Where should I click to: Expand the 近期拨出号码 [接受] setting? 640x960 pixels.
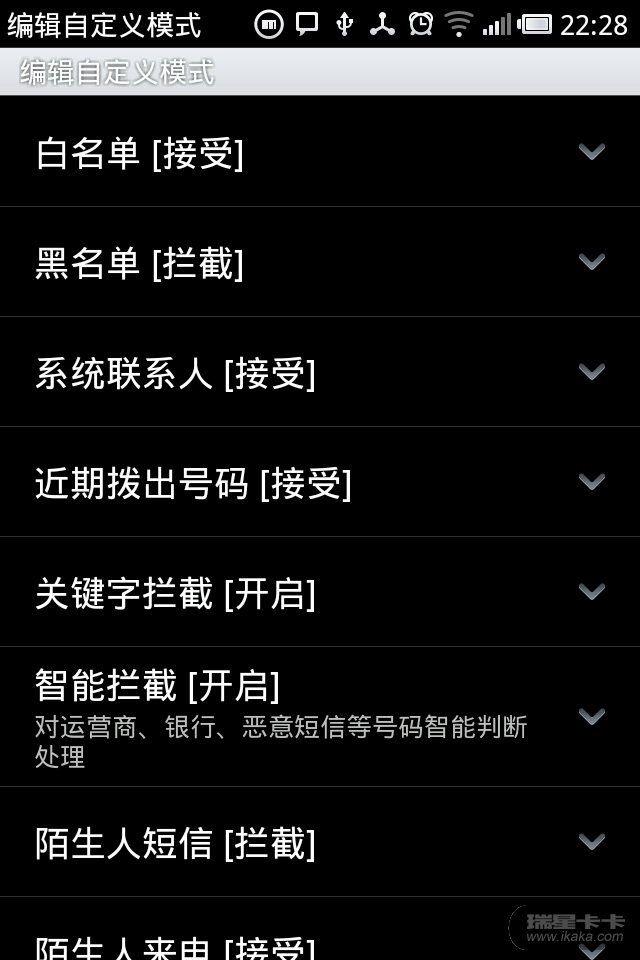pyautogui.click(x=320, y=482)
